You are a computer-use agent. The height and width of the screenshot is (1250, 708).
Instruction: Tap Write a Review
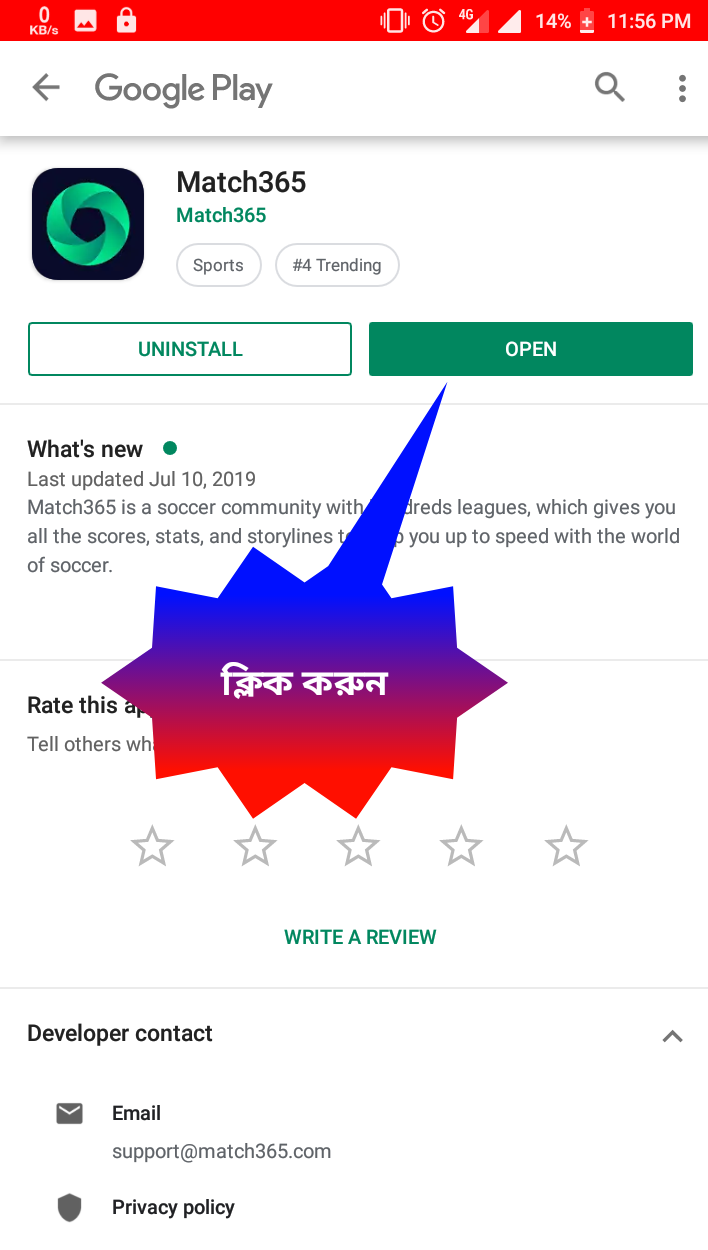point(360,937)
